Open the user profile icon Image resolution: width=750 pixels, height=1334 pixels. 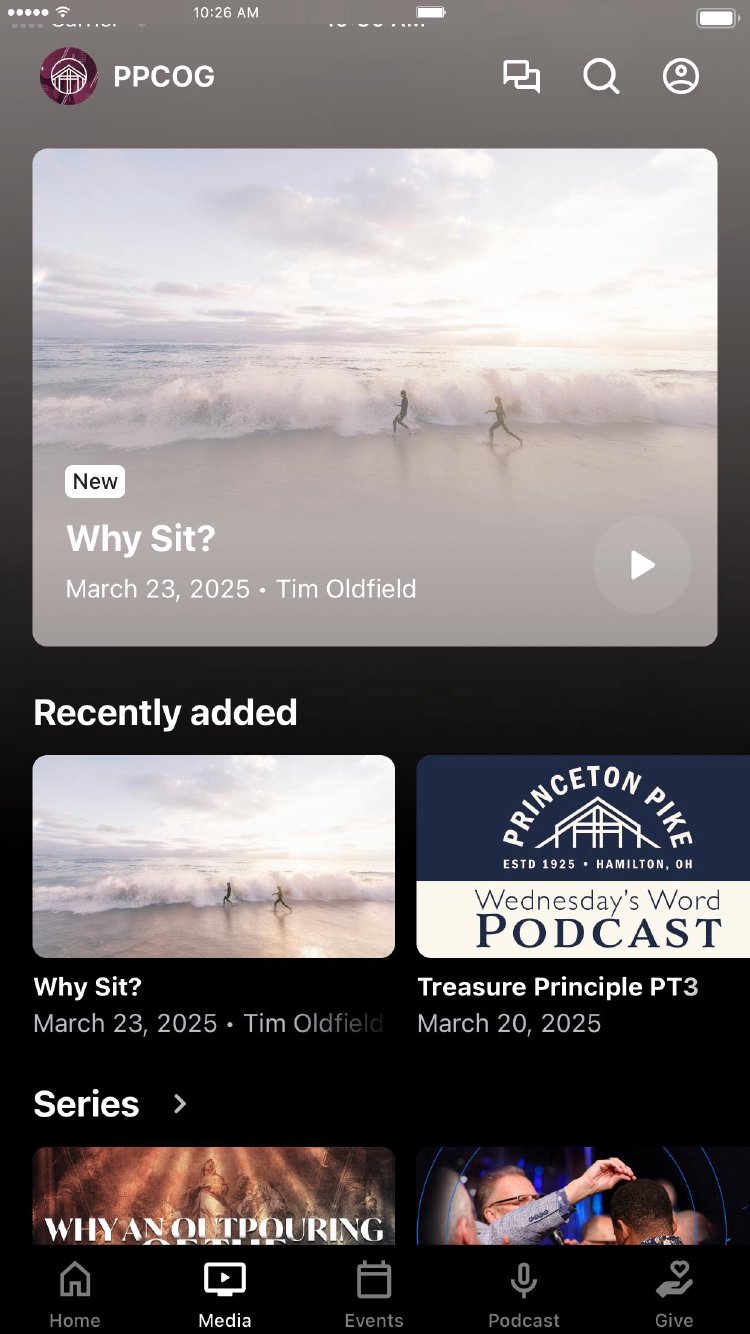tap(681, 77)
